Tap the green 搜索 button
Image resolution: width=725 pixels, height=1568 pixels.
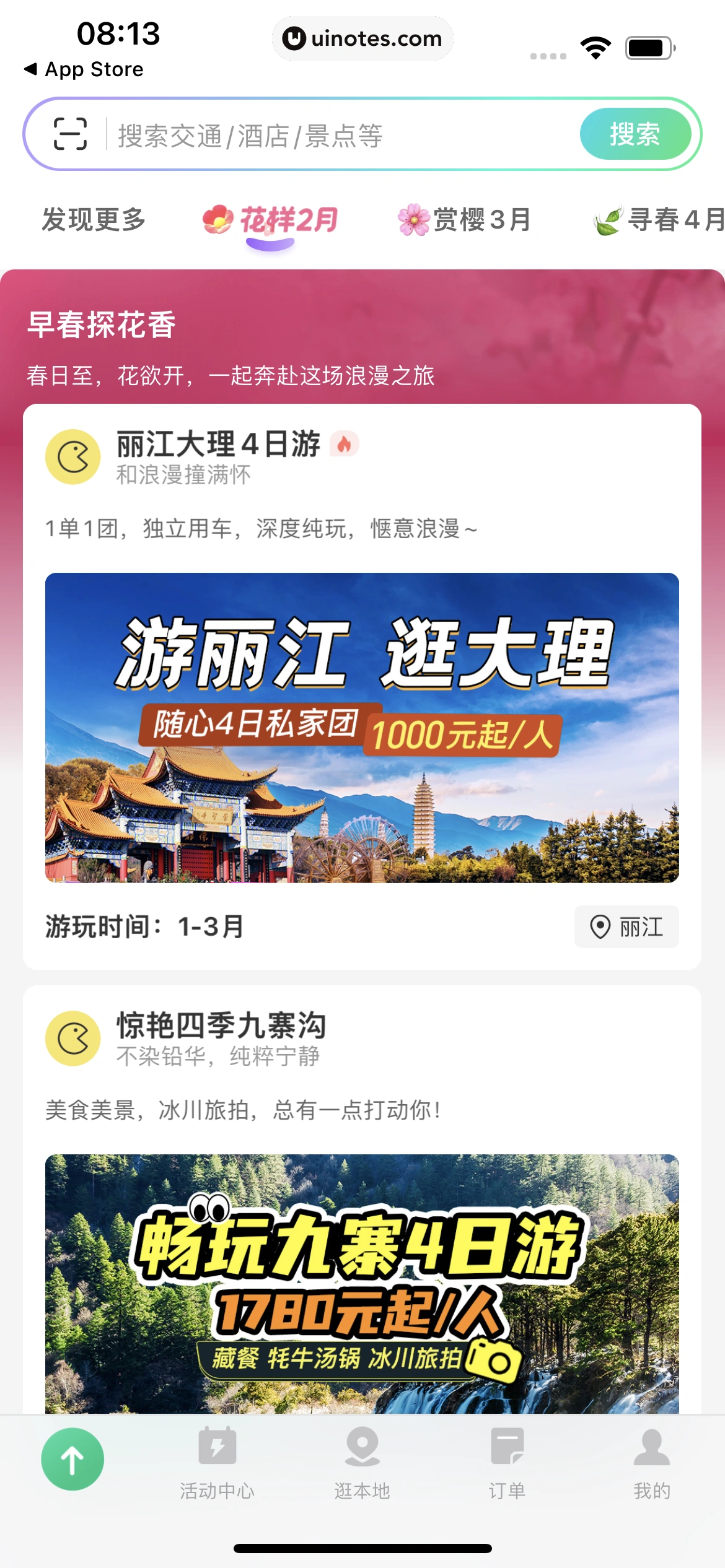point(635,134)
